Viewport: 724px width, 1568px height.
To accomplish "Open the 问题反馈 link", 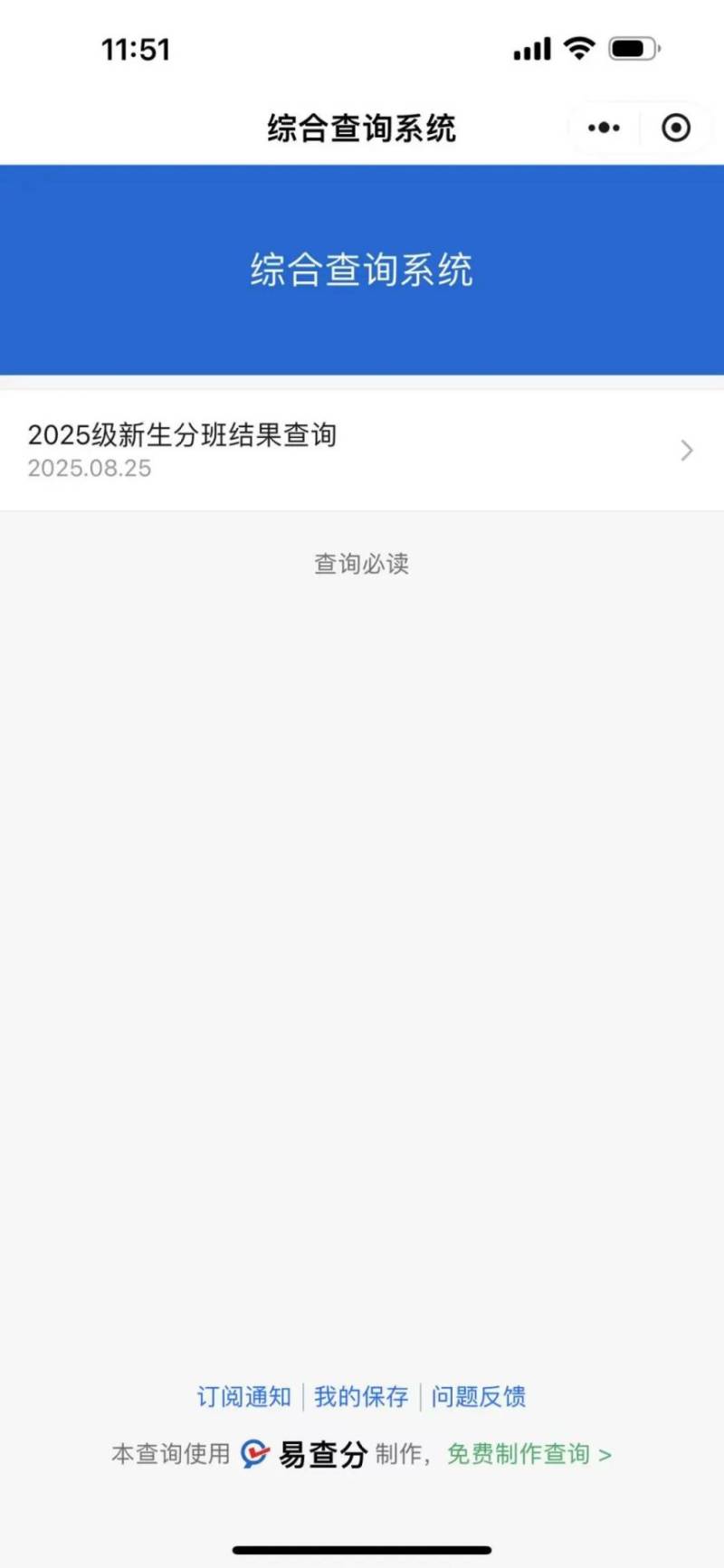I will [480, 1397].
